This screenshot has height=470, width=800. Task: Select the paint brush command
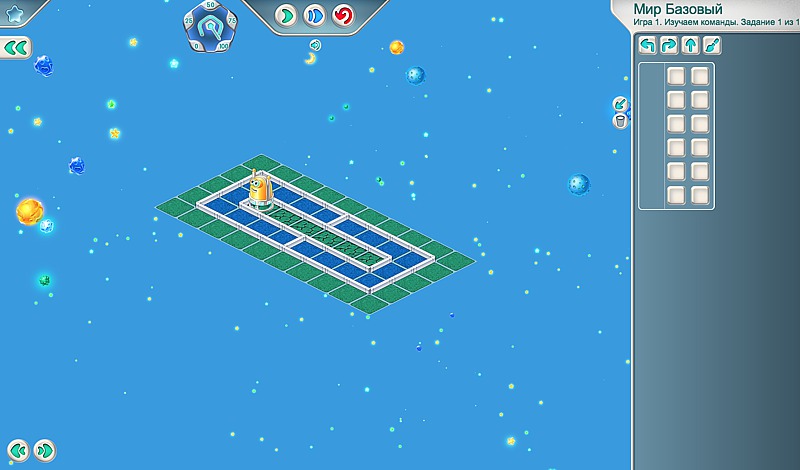coord(711,45)
